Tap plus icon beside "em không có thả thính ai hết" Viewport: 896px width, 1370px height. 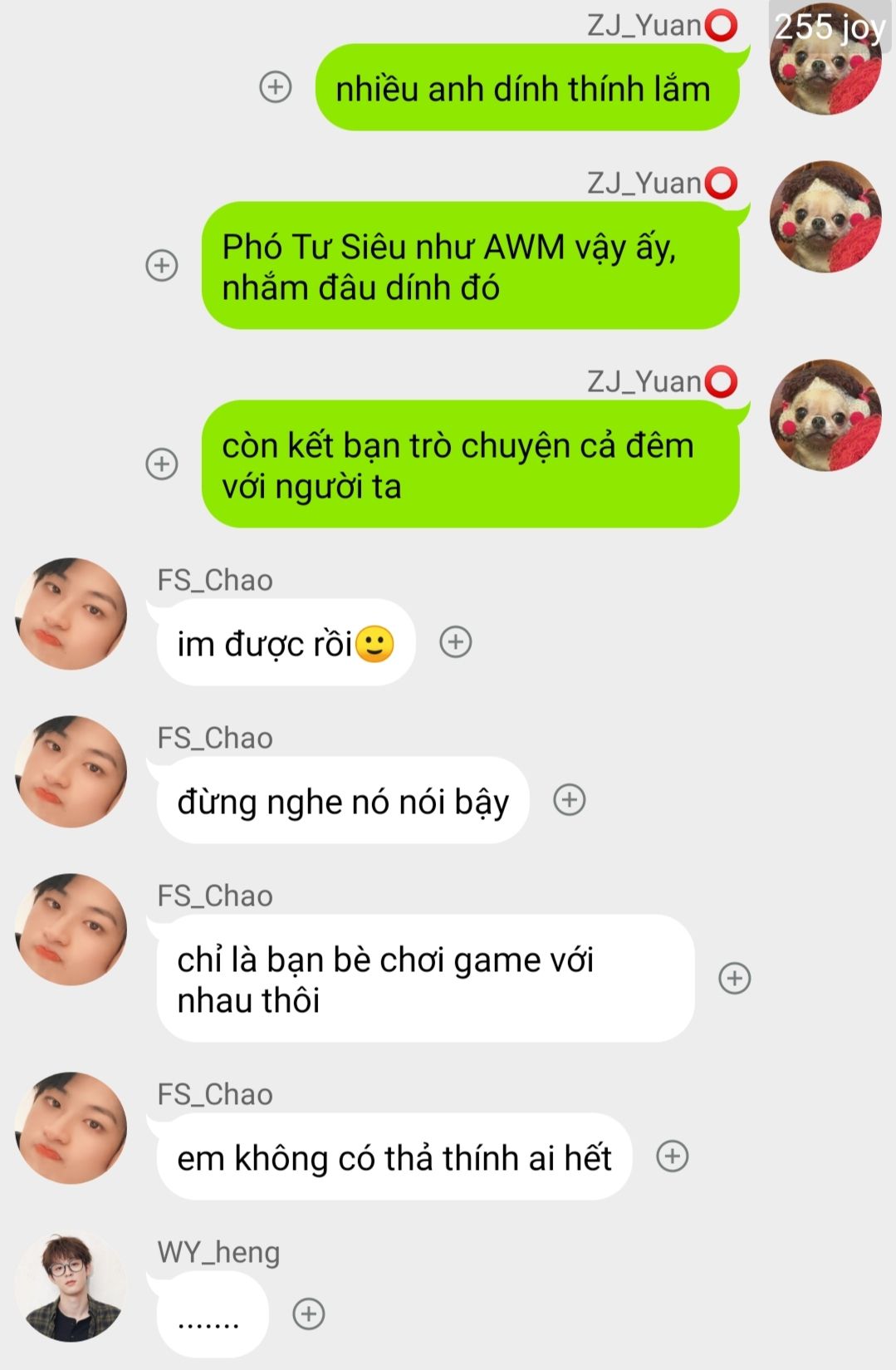[x=673, y=1156]
